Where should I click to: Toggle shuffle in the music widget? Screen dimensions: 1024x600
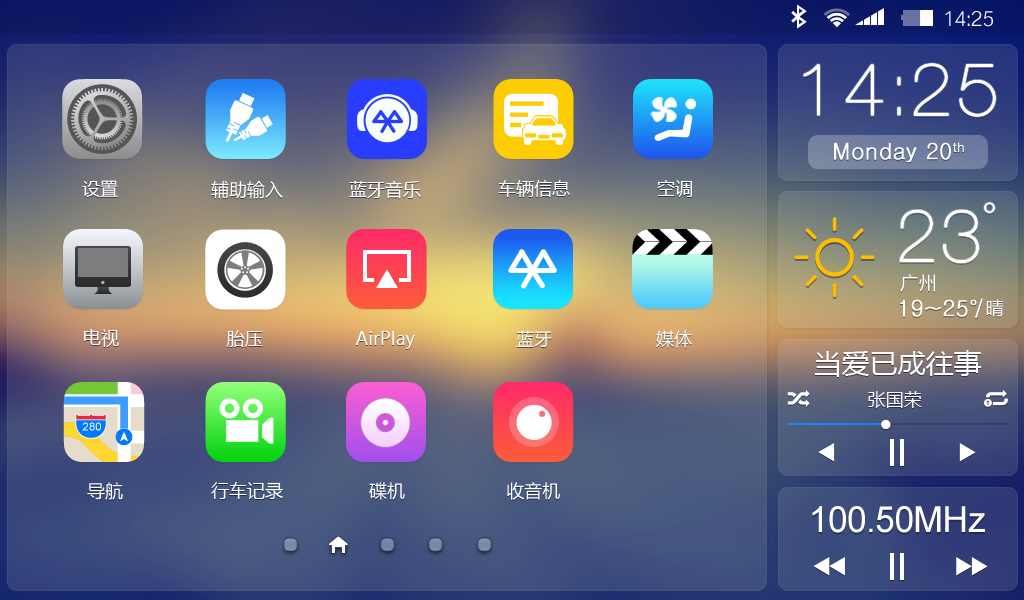coord(798,399)
